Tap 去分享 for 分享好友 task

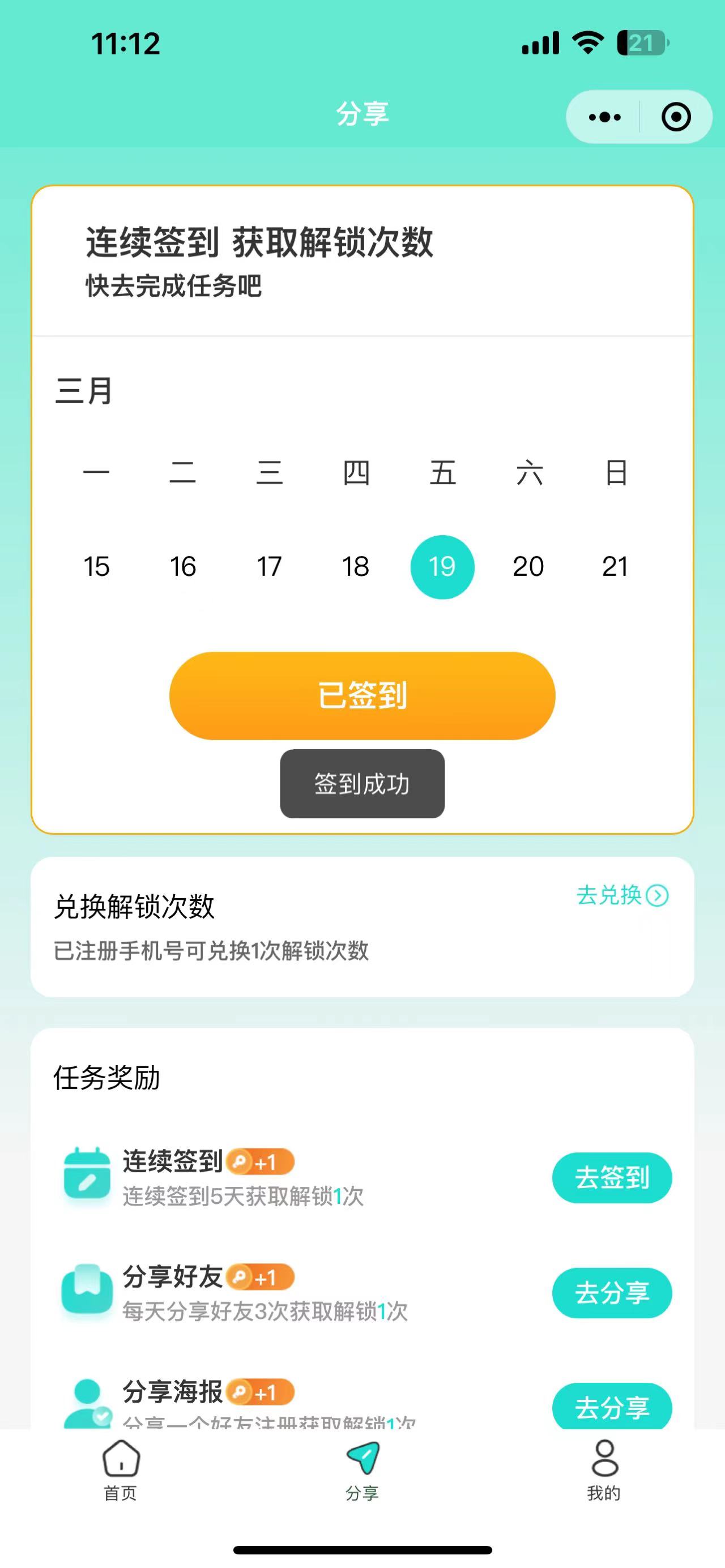pyautogui.click(x=612, y=1293)
